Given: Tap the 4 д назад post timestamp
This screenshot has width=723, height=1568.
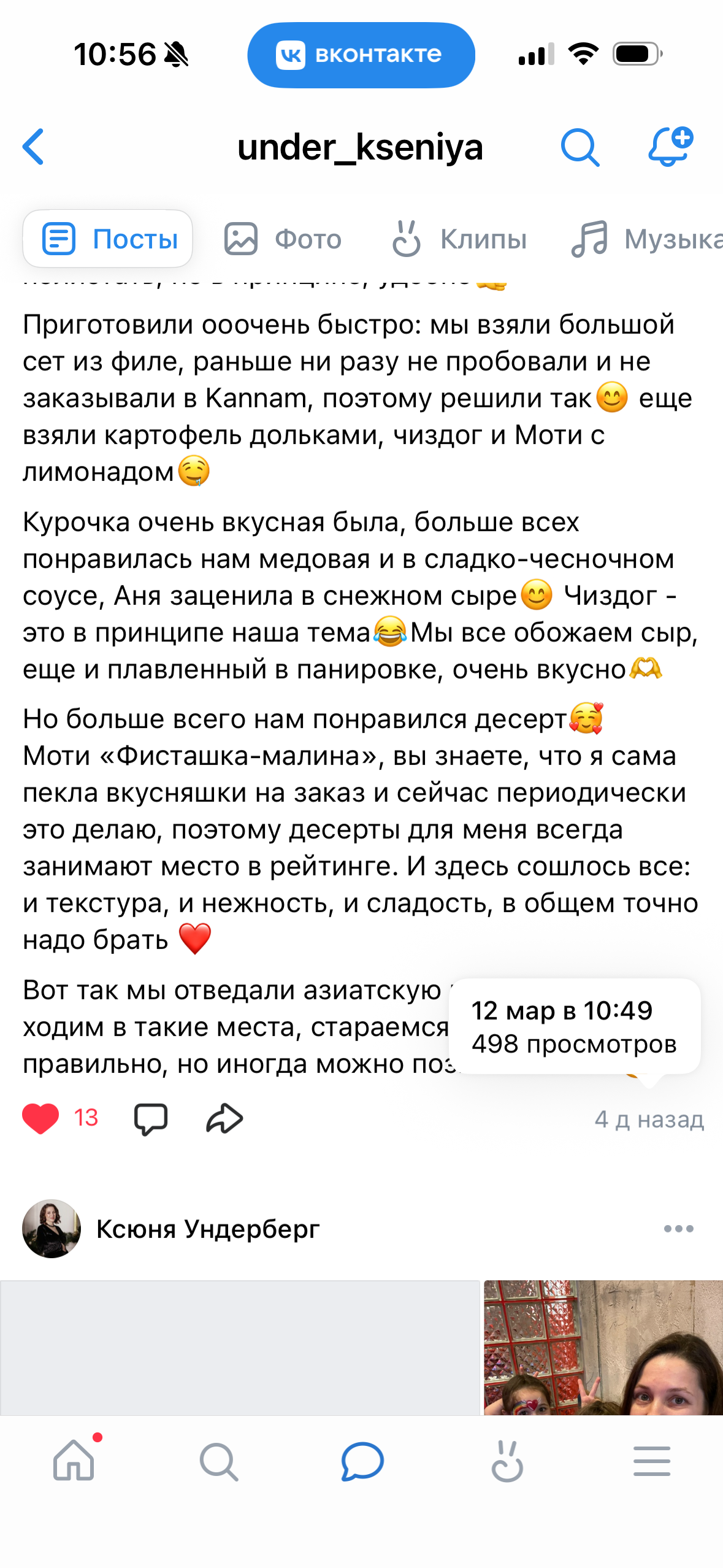Looking at the screenshot, I should 649,1119.
